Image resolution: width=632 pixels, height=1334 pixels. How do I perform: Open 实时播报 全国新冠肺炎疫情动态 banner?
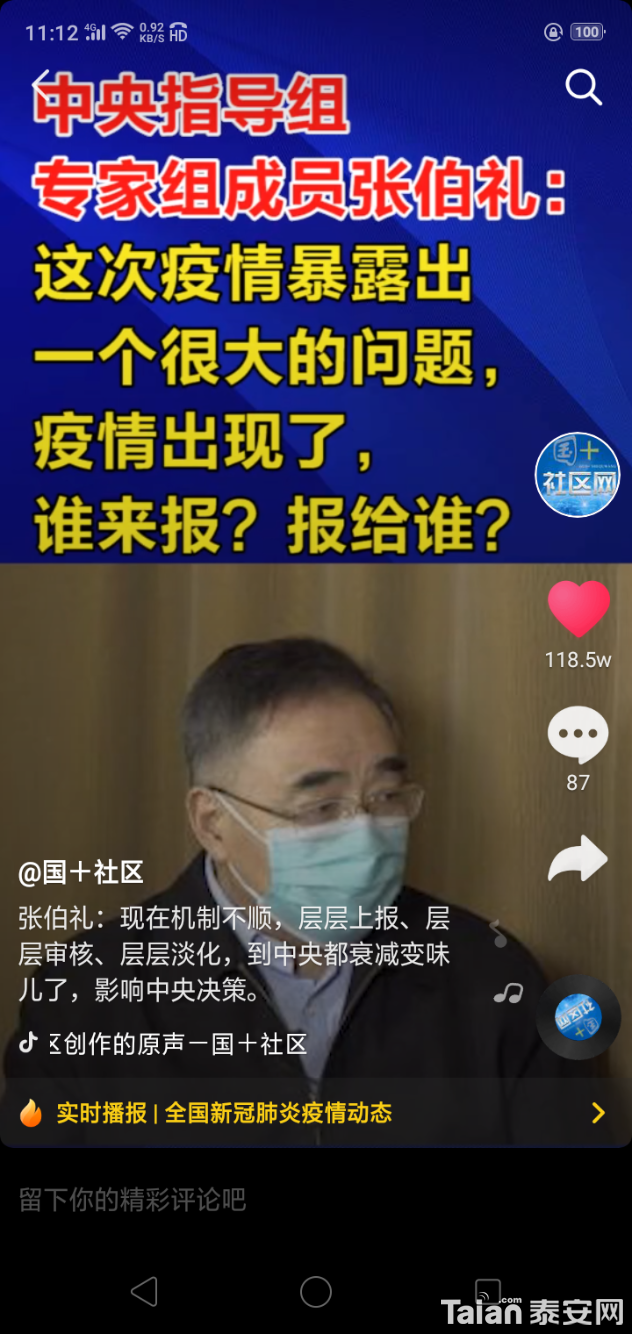coord(316,1113)
